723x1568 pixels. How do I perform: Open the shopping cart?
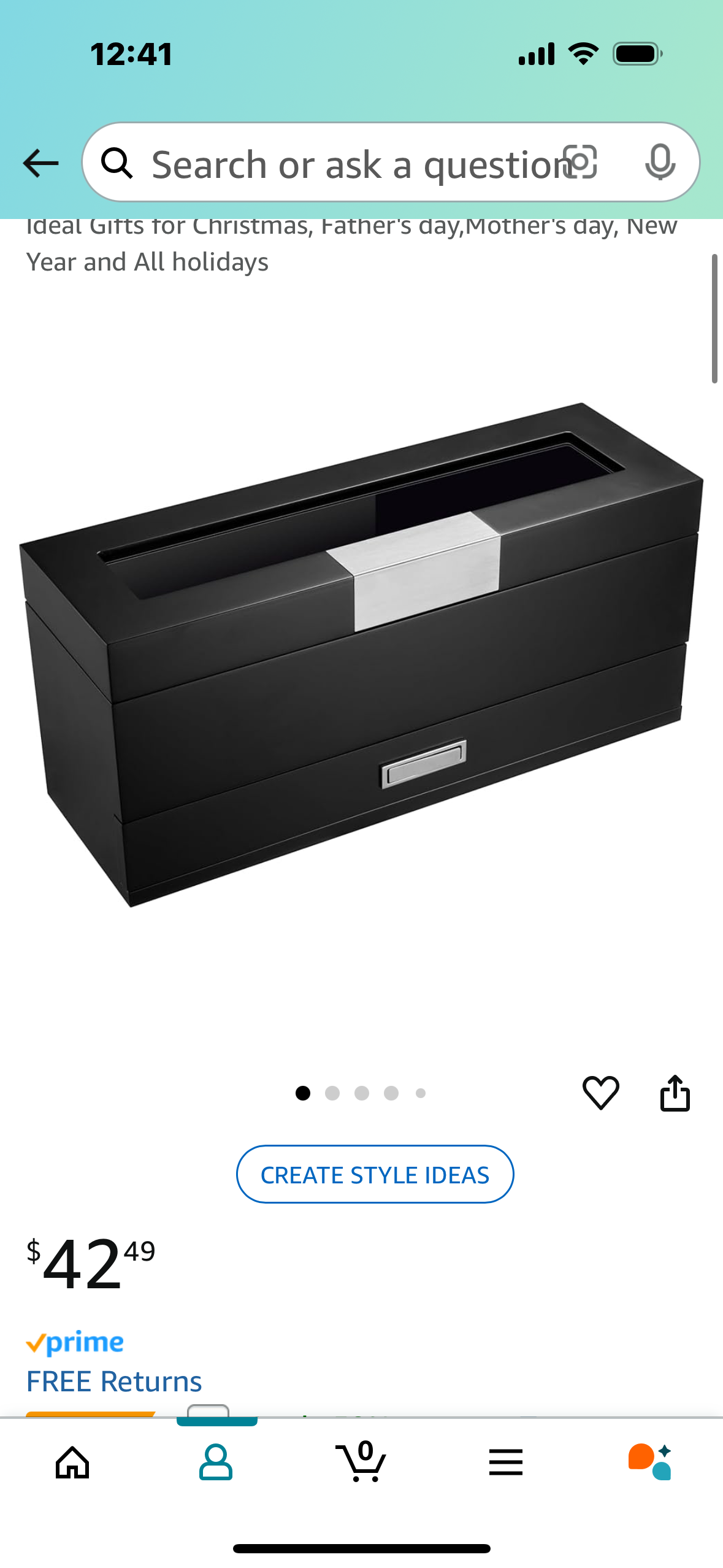(362, 1462)
